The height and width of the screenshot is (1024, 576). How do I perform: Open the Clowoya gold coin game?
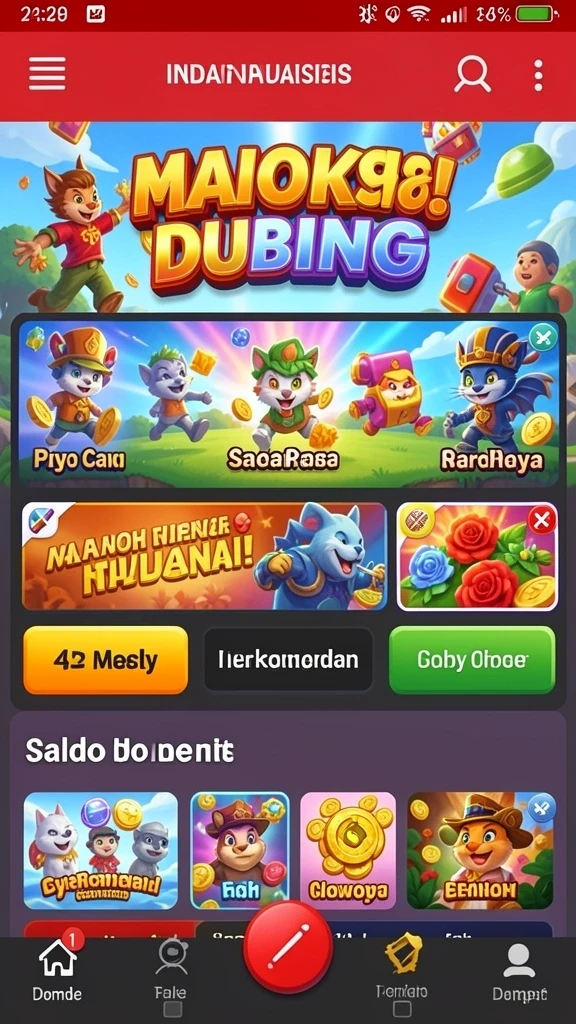pos(348,850)
